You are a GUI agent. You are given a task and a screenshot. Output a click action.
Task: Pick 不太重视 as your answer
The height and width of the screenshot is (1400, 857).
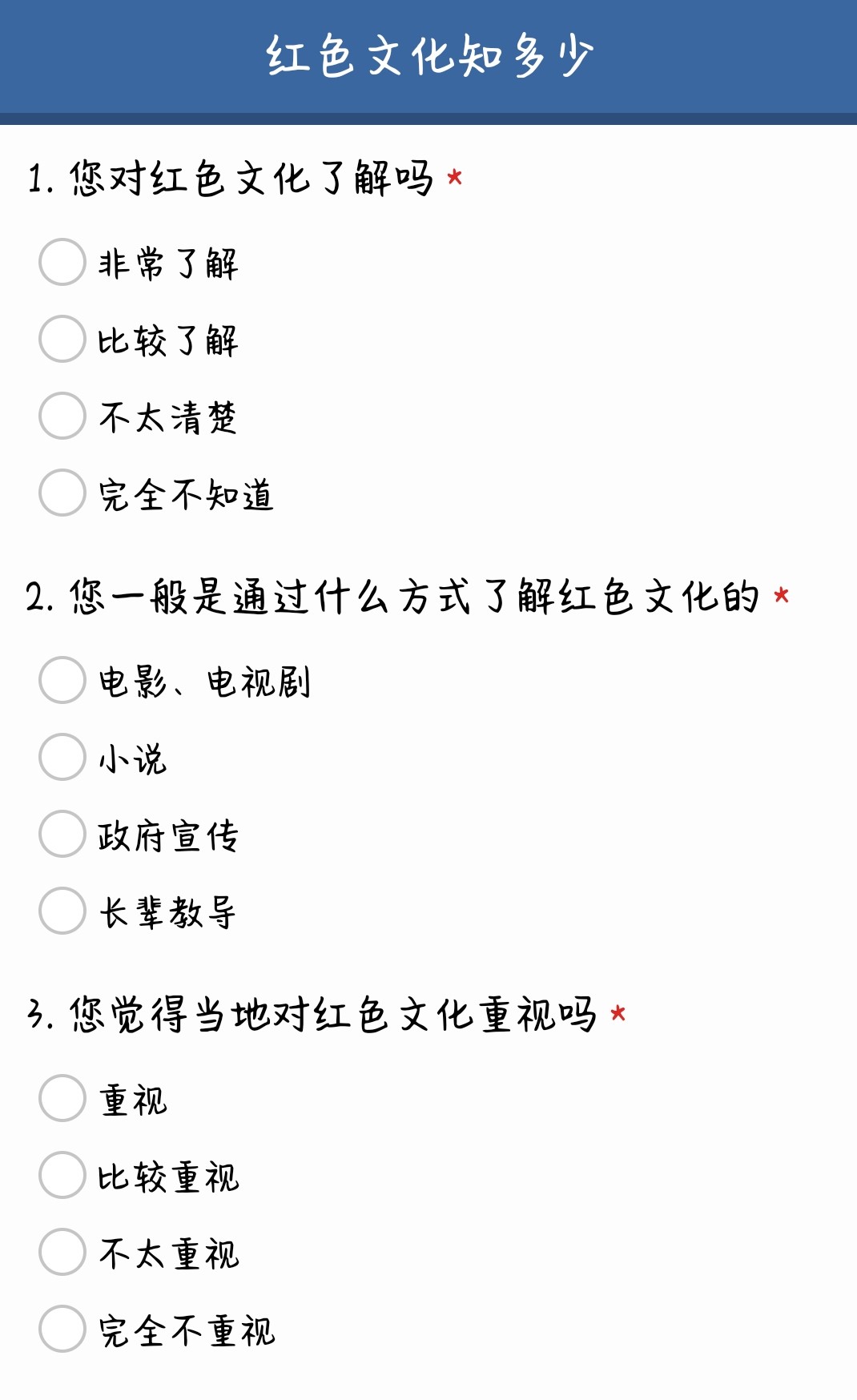(62, 1252)
